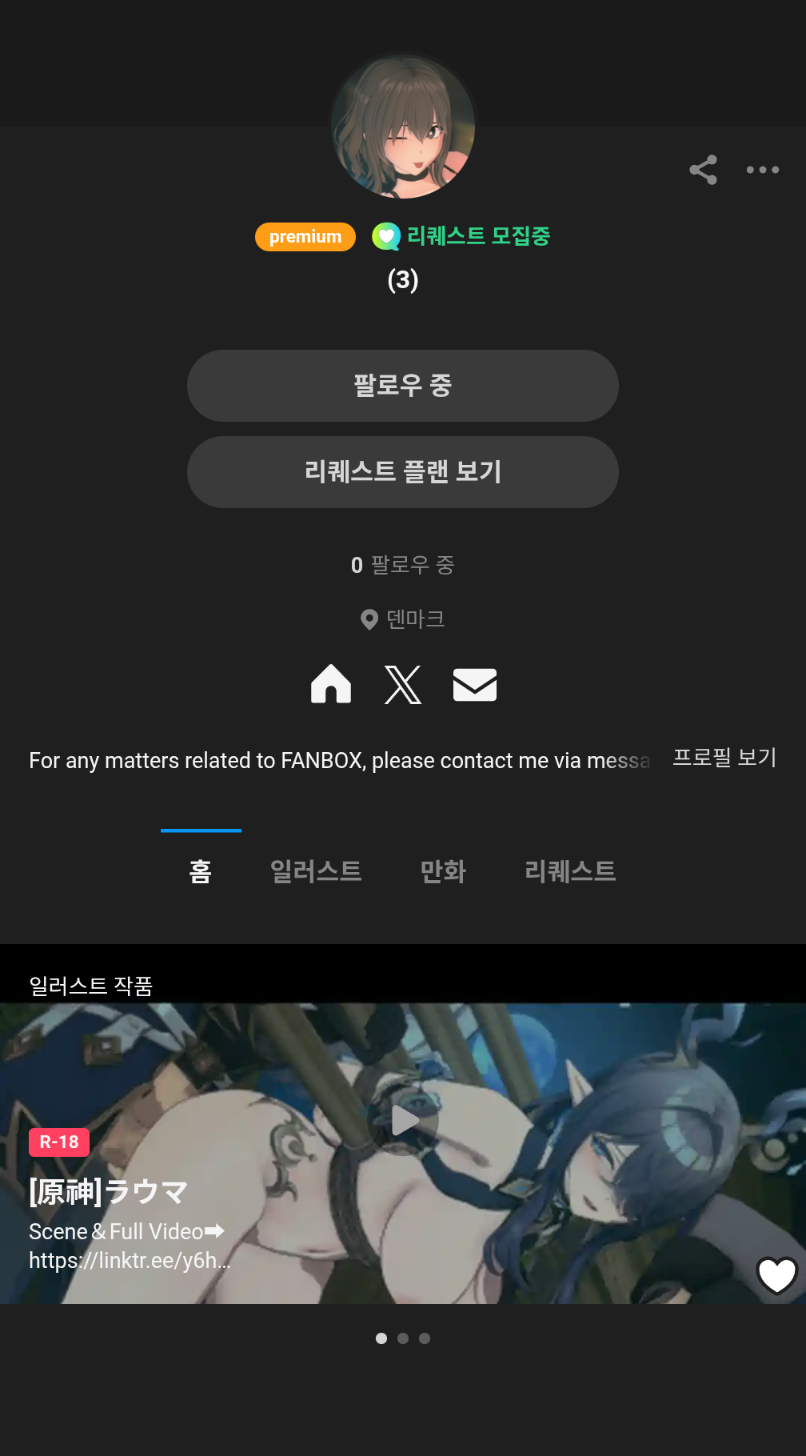Open the mail envelope icon
Screen dimensions: 806x1456
click(x=475, y=685)
